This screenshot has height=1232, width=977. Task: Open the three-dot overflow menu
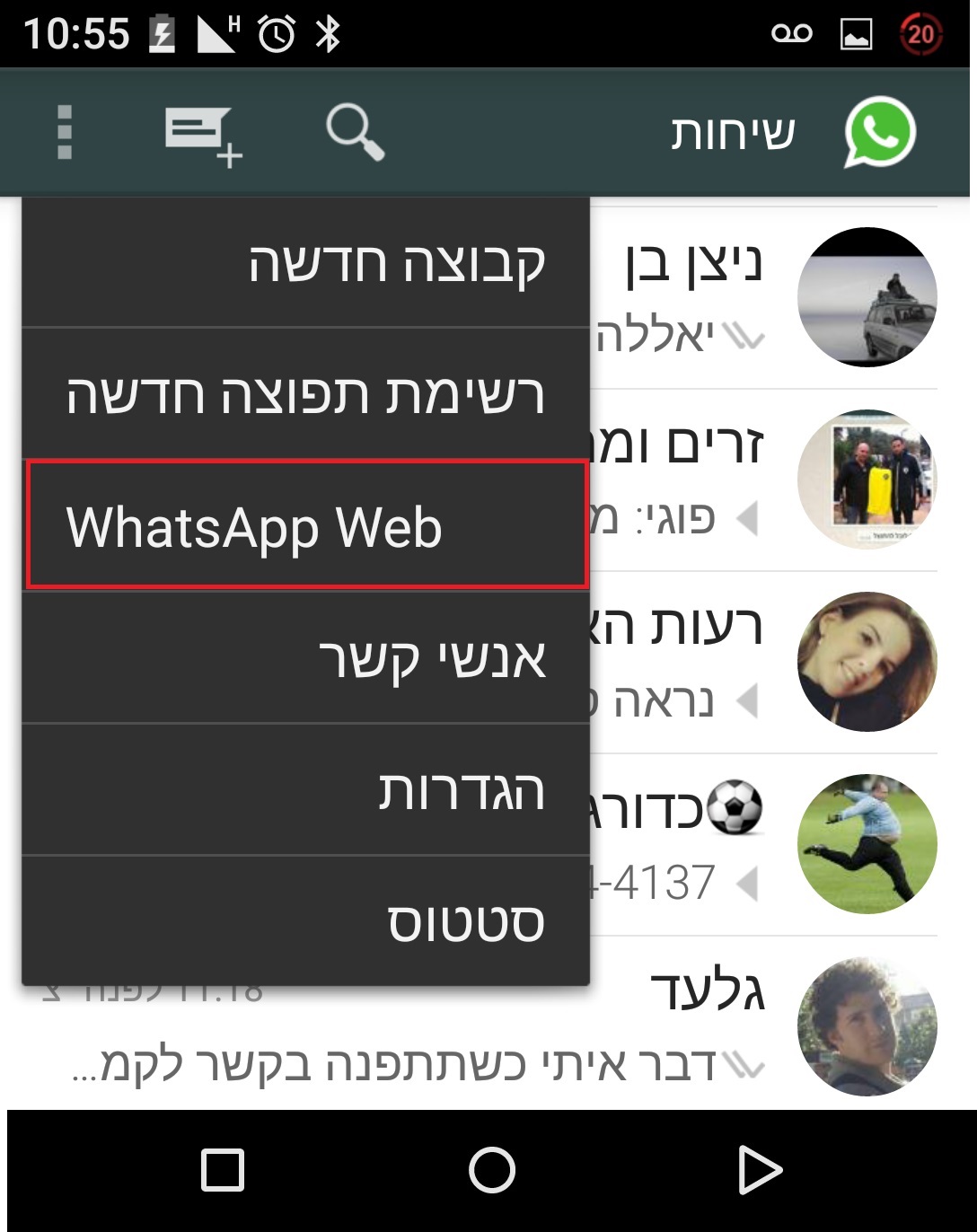[65, 133]
